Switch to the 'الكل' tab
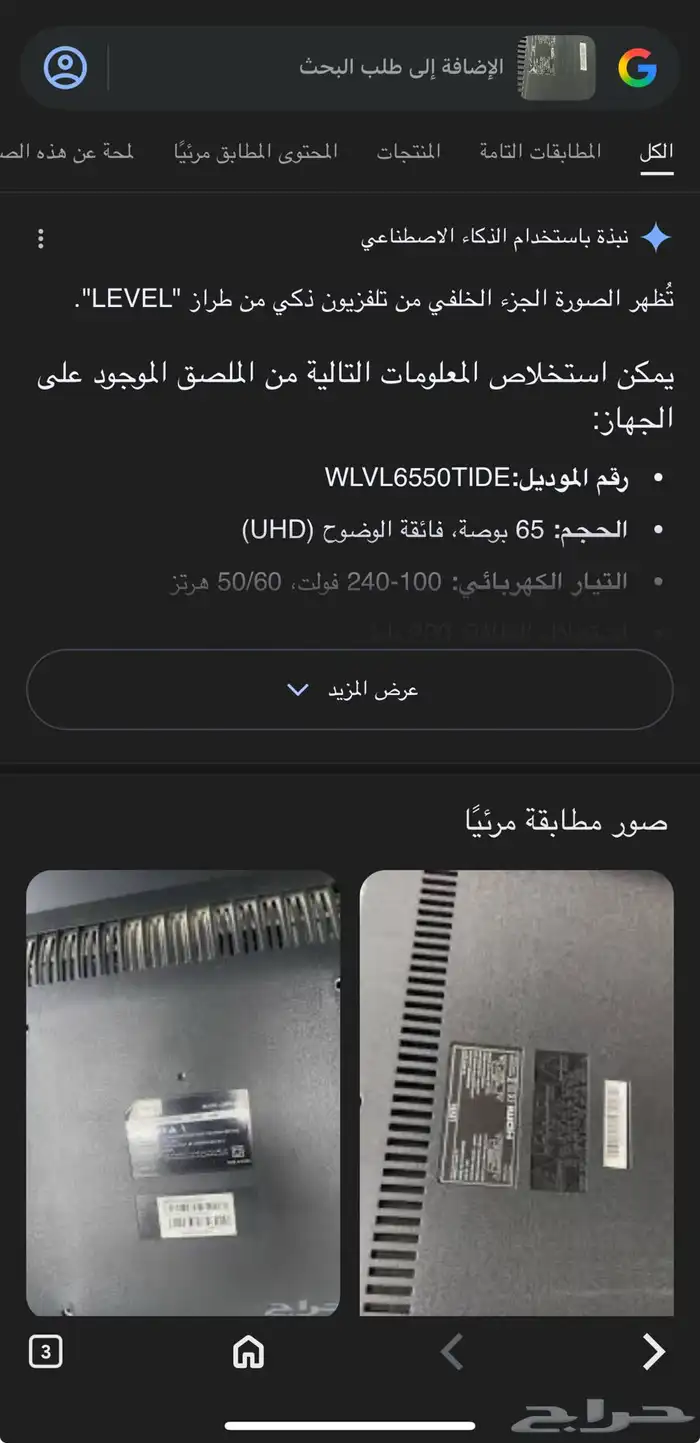Image resolution: width=700 pixels, height=1443 pixels. pos(656,152)
